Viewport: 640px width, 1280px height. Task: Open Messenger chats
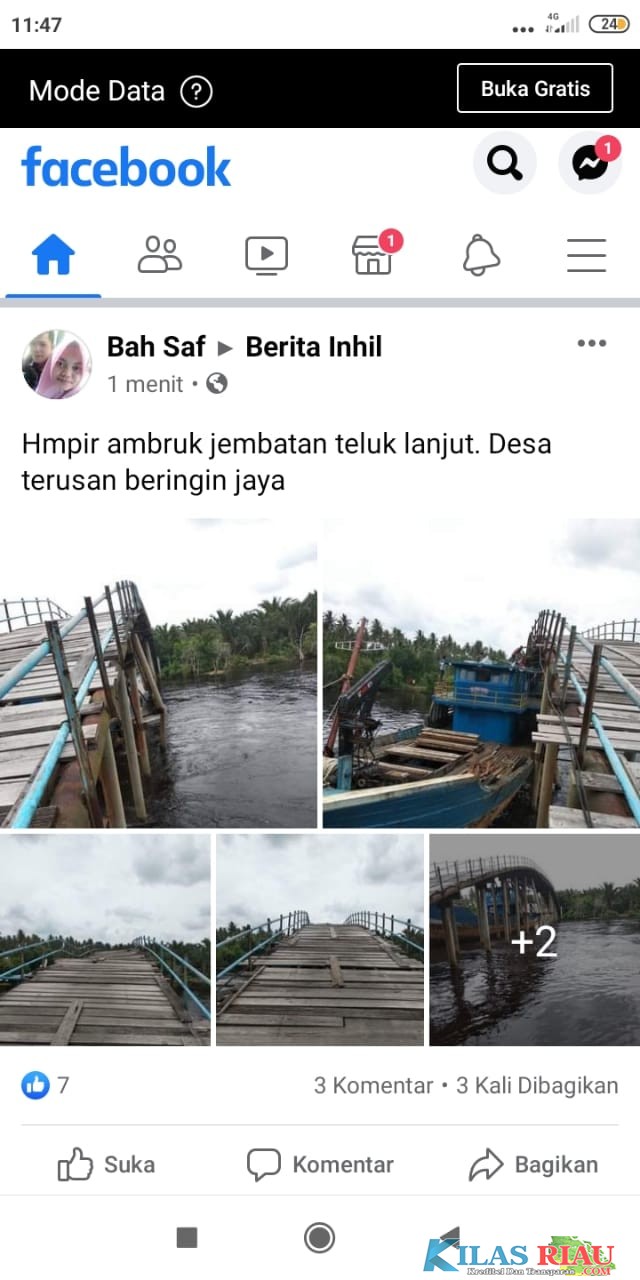coord(590,162)
